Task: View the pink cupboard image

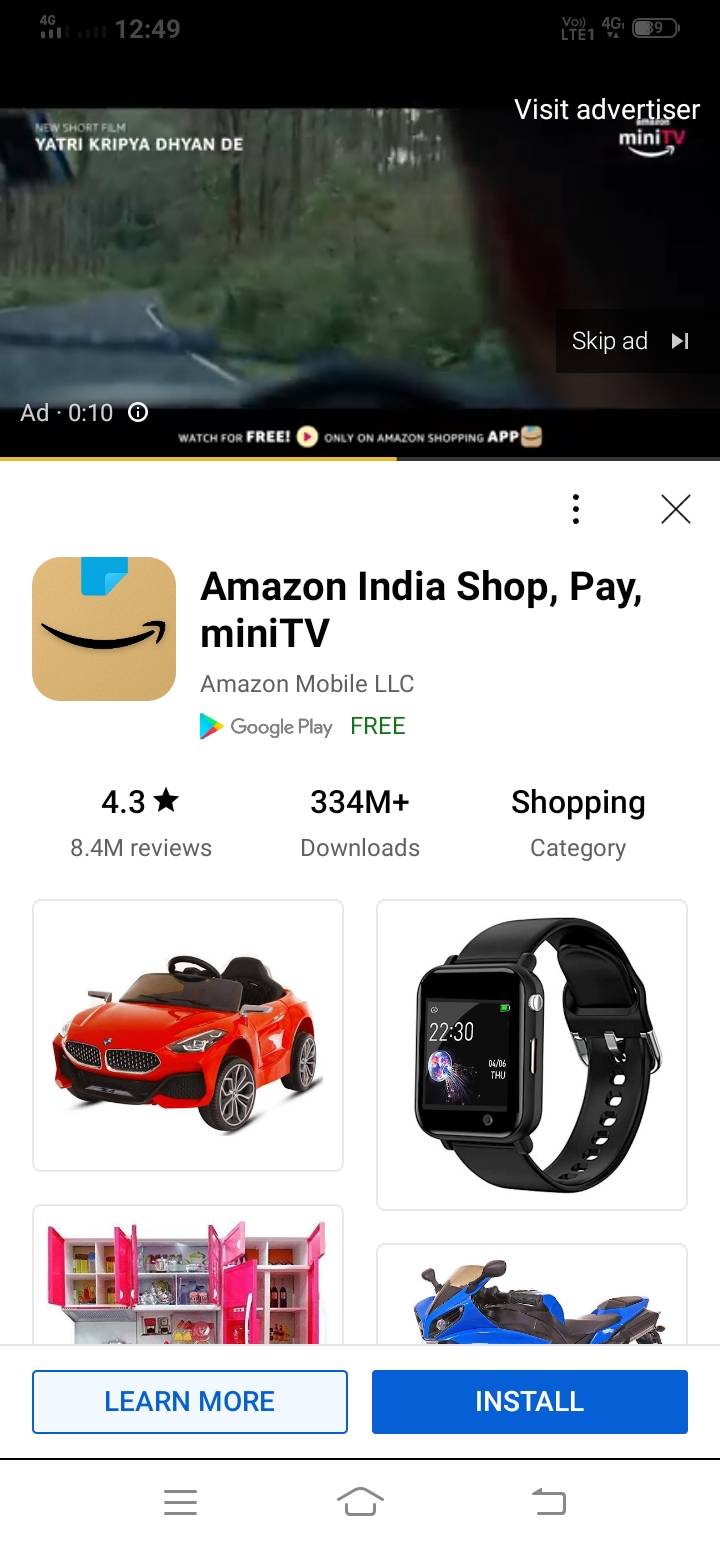Action: tap(188, 1274)
